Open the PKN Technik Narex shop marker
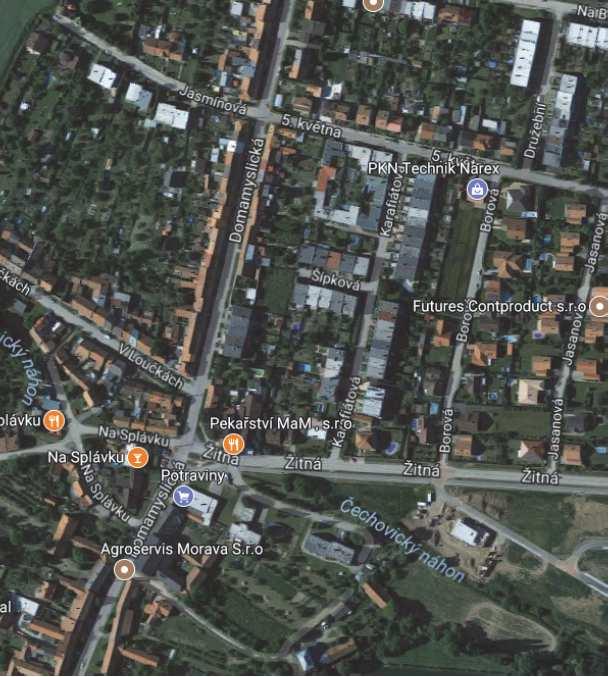The height and width of the screenshot is (677, 609). 478,188
